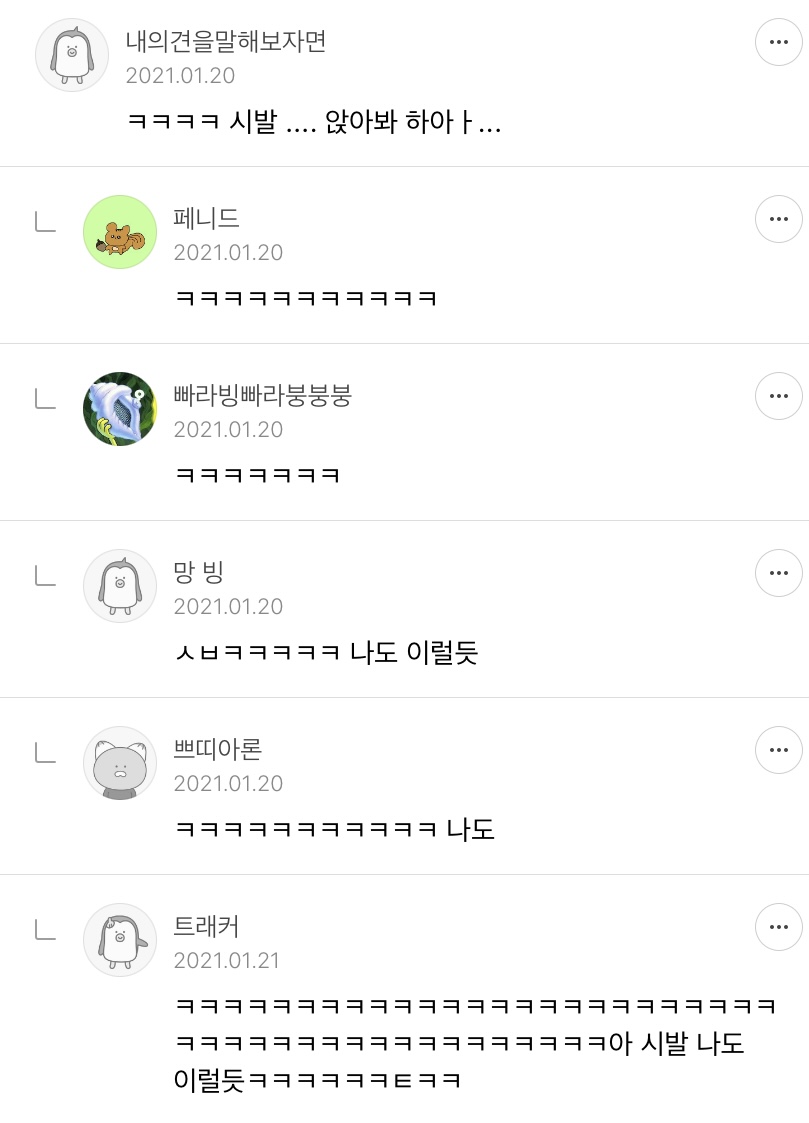The image size is (809, 1123).
Task: Open 망 빙's profile avatar
Action: [x=120, y=586]
